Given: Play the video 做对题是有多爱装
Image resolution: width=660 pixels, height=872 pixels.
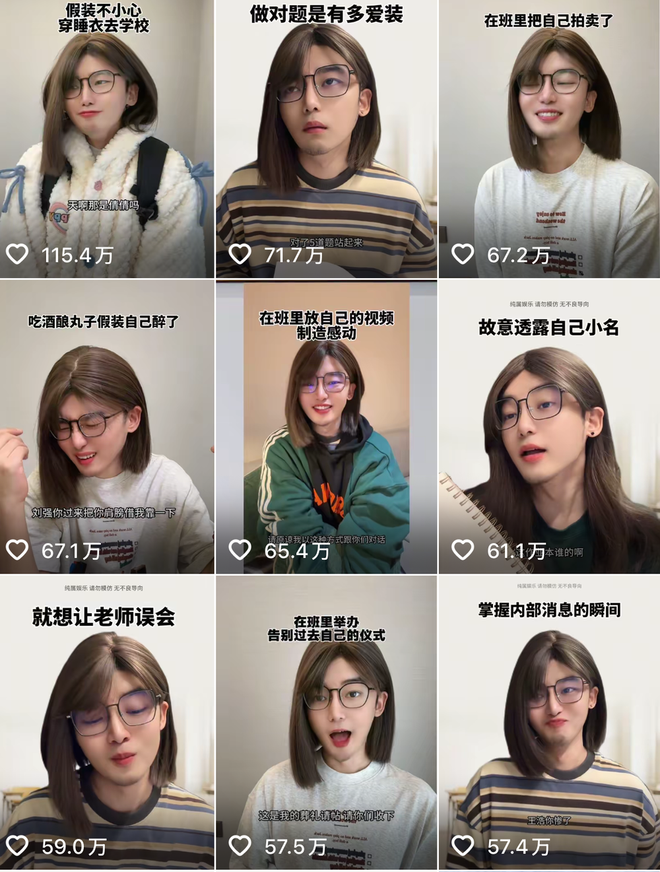Looking at the screenshot, I should [326, 140].
